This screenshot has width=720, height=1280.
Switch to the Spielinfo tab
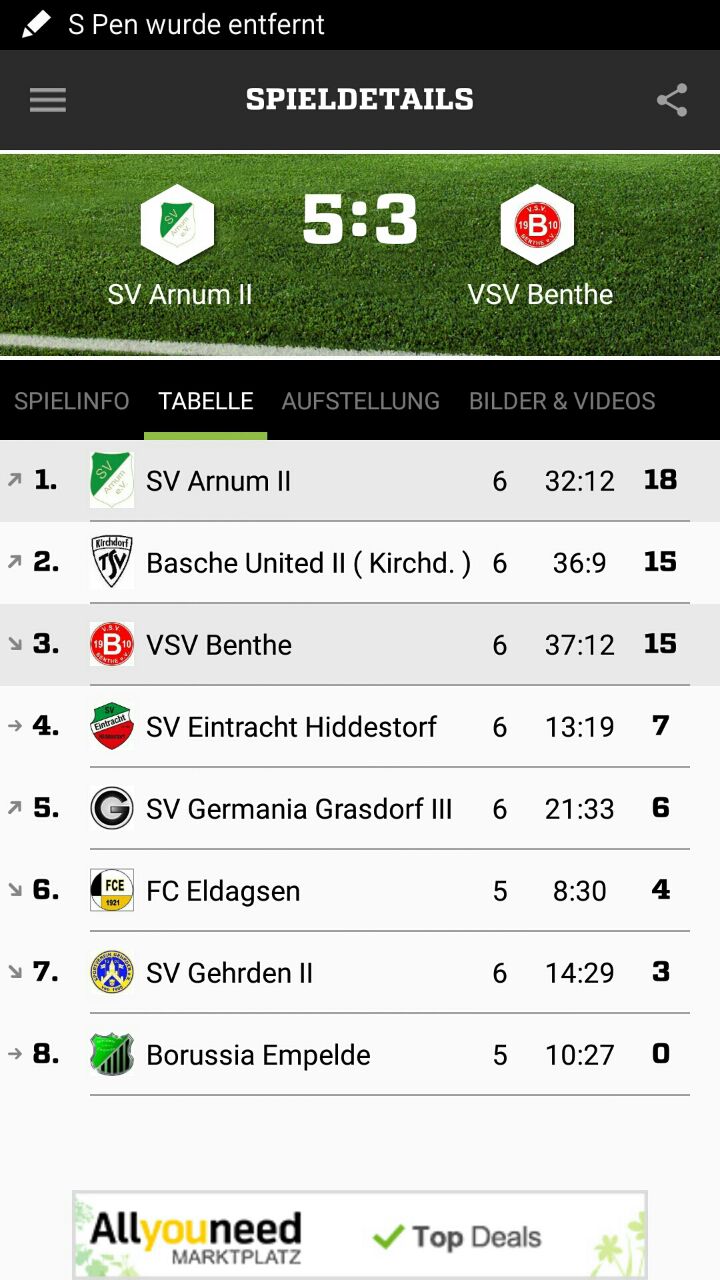[x=72, y=401]
